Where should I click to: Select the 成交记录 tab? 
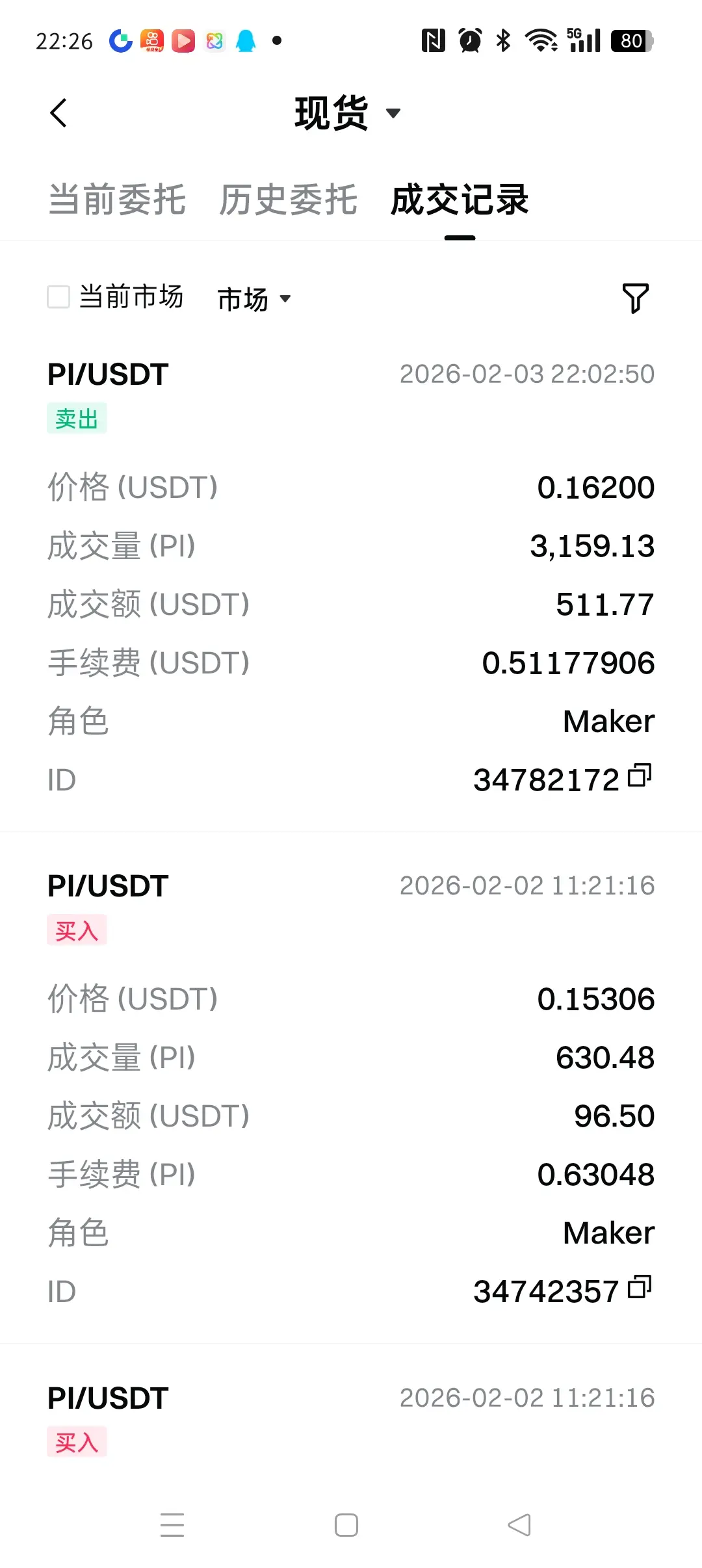[x=460, y=200]
